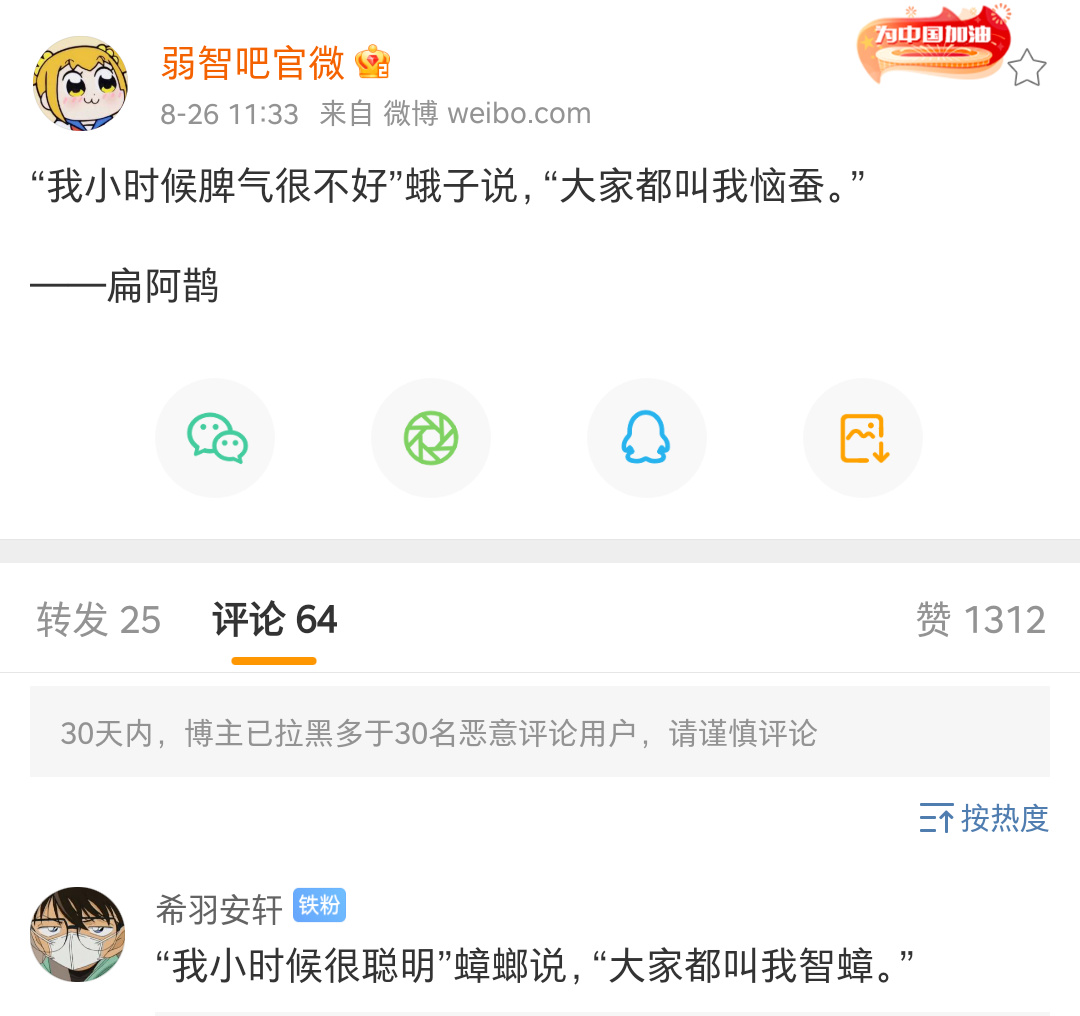The width and height of the screenshot is (1080, 1016).
Task: Save the post as an image
Action: [x=863, y=438]
